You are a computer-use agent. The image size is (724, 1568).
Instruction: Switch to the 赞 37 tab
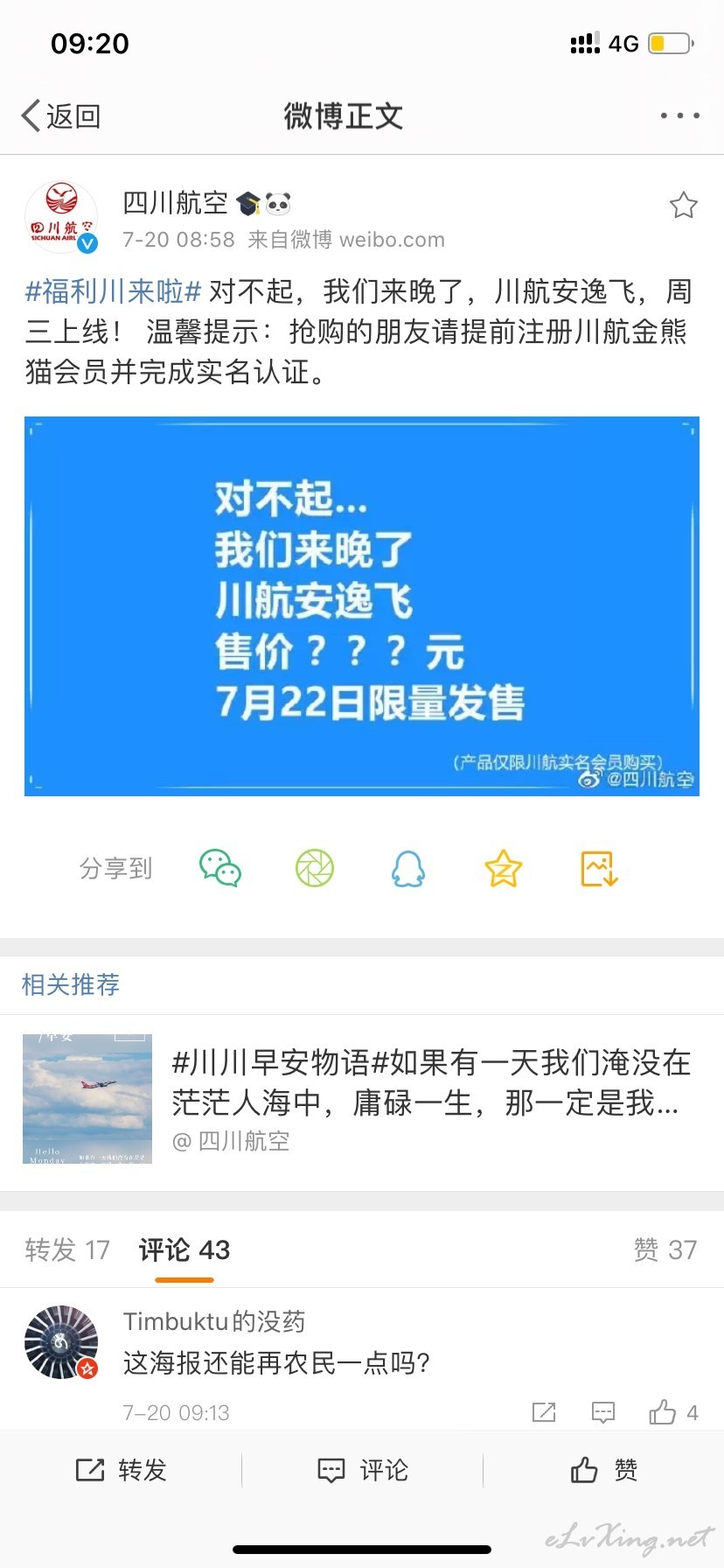pos(665,1249)
